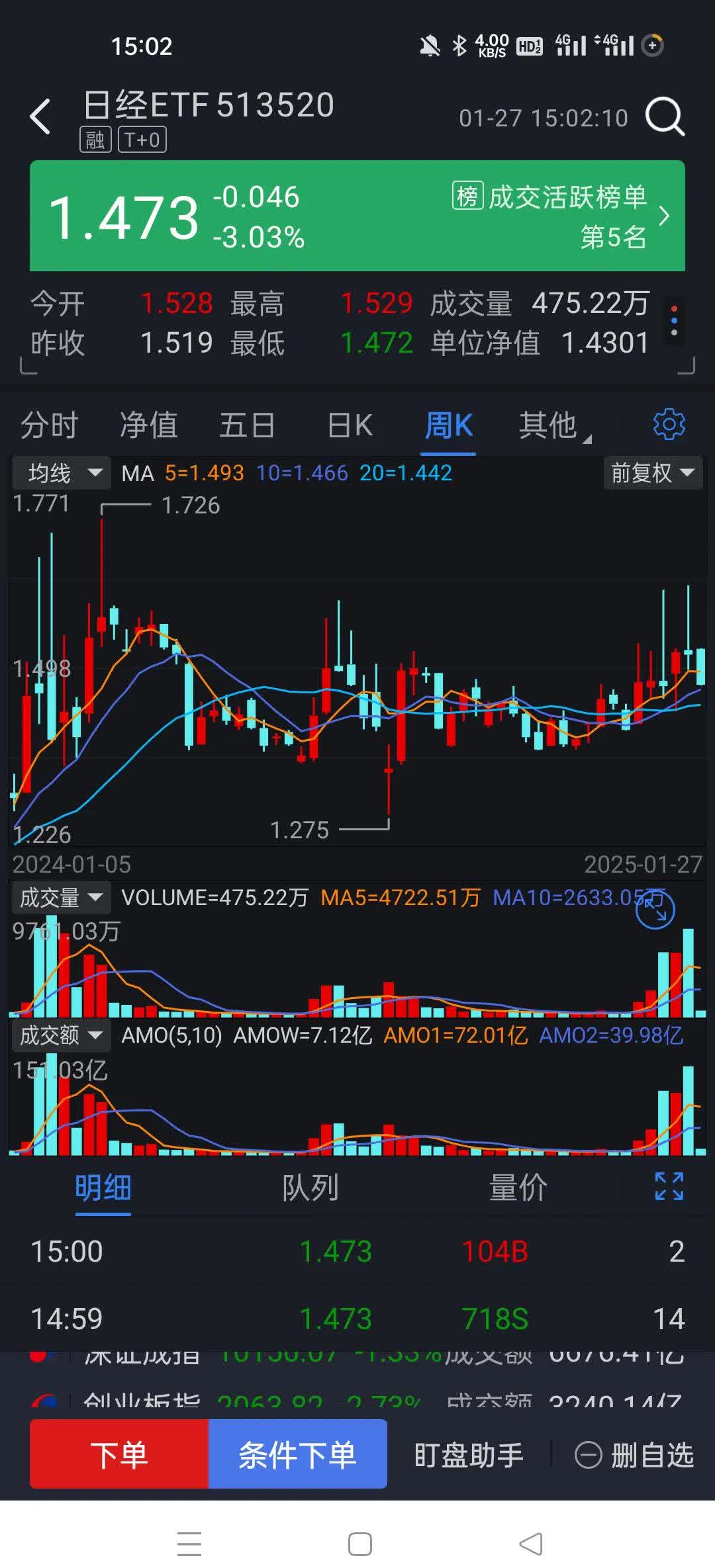
Task: Switch to the 队列 tab
Action: tap(311, 1188)
